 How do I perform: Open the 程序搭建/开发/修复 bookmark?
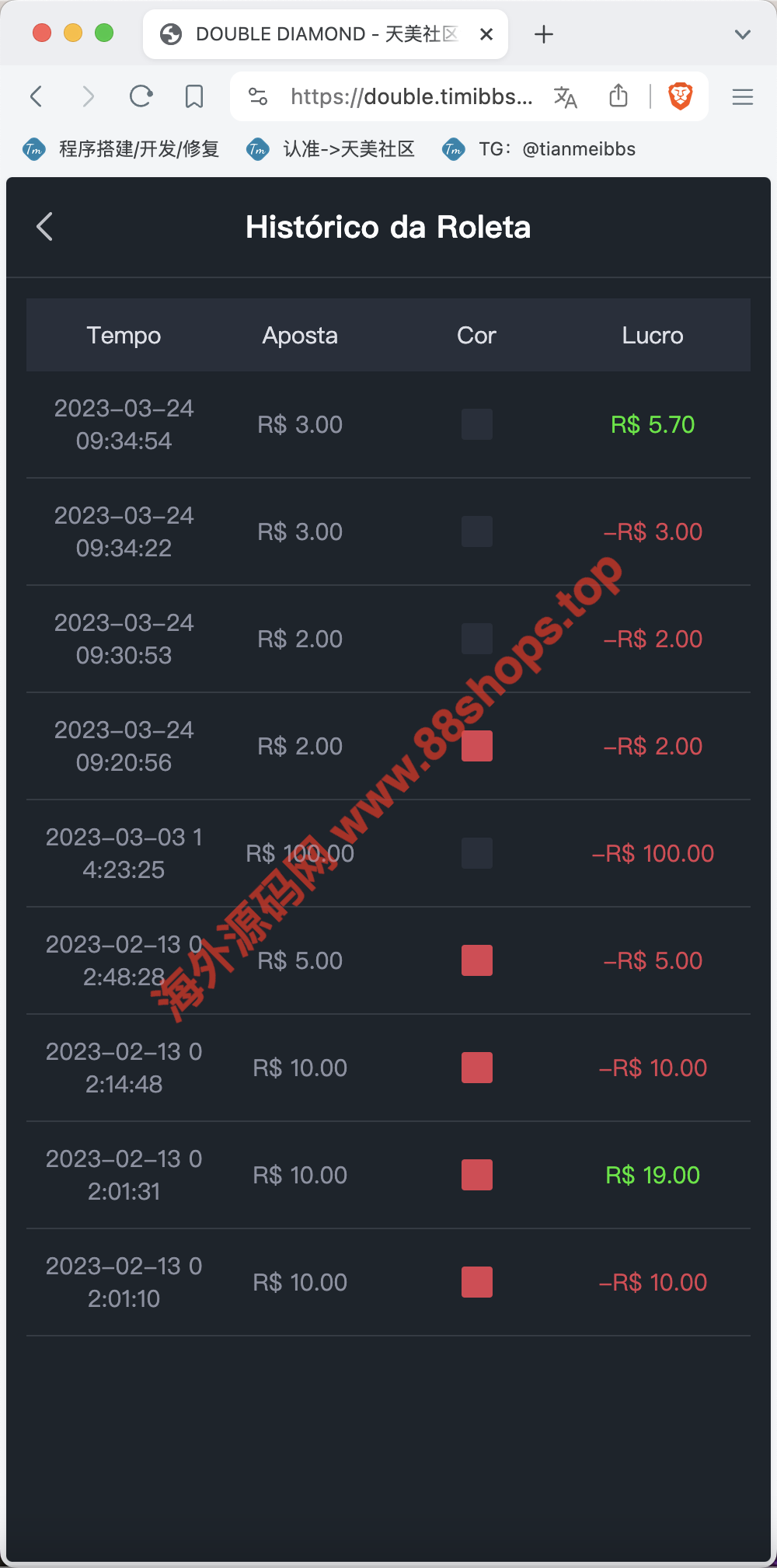(122, 149)
